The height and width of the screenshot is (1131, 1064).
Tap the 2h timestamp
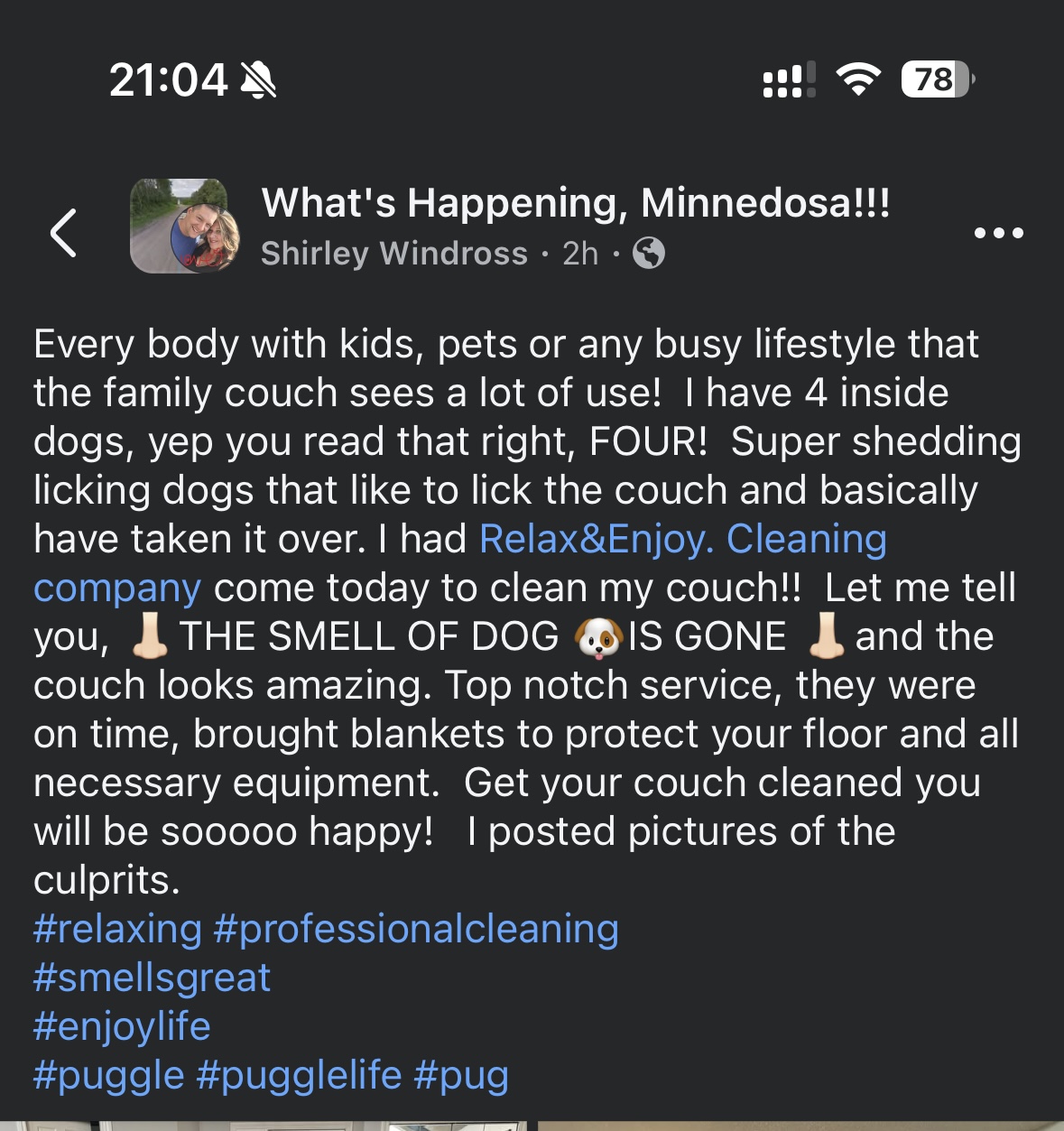click(x=578, y=254)
